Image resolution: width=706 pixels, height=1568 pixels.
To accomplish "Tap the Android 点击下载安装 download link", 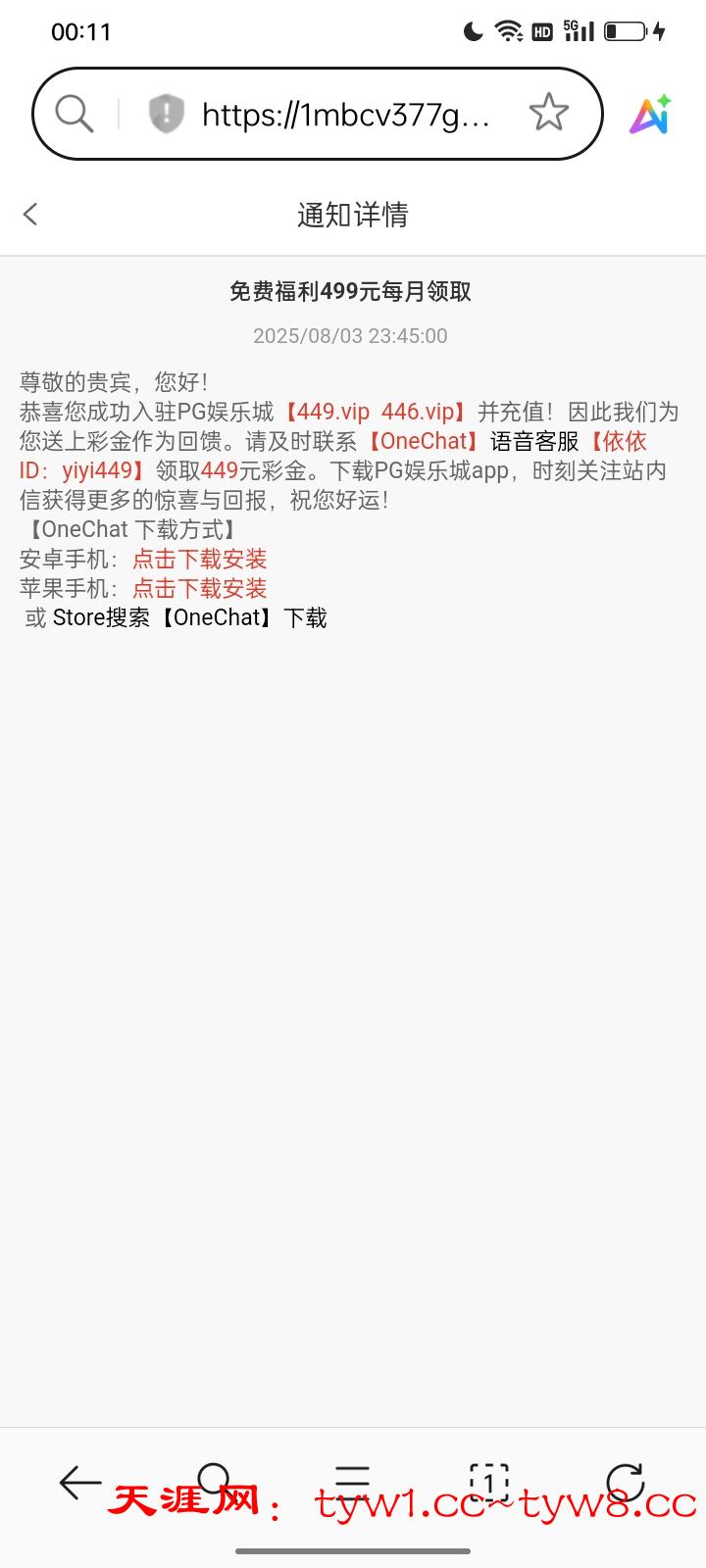I will coord(199,559).
